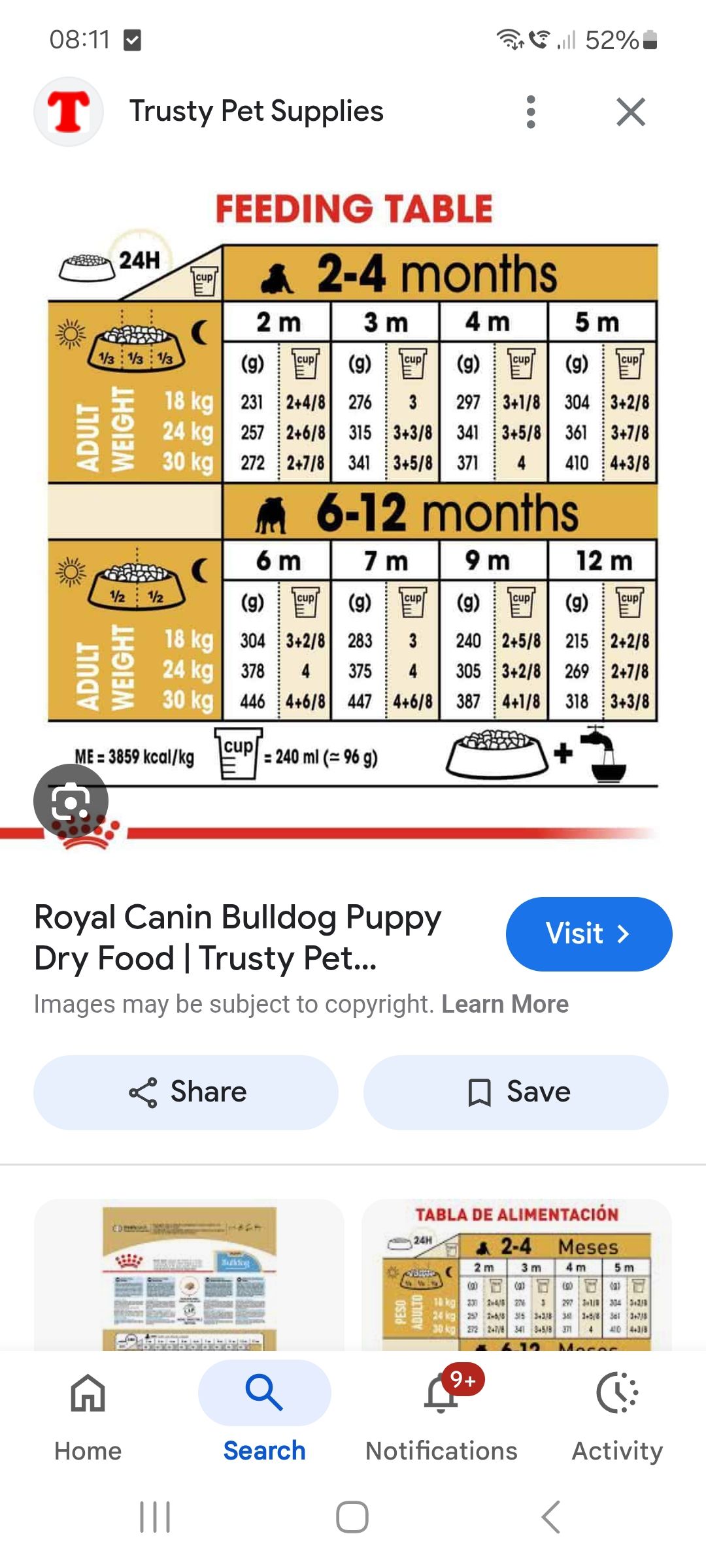This screenshot has width=706, height=1568.
Task: Open the Learn More copyright link
Action: point(505,1004)
